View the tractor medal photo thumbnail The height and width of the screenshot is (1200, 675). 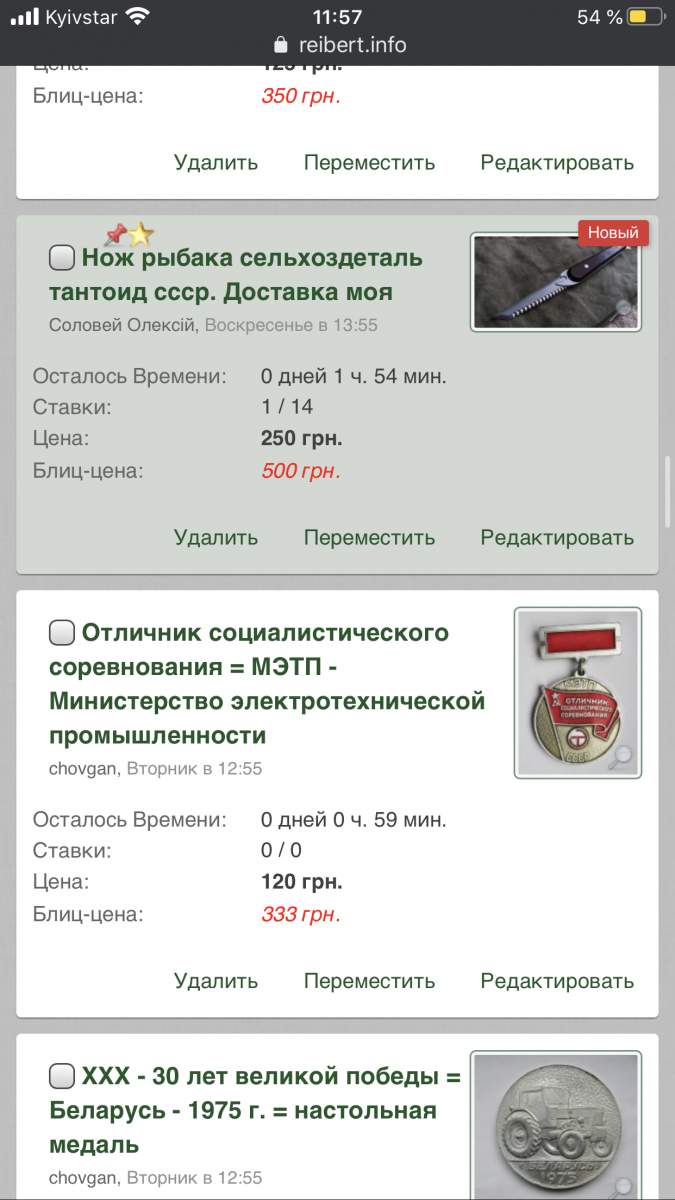tap(556, 1125)
